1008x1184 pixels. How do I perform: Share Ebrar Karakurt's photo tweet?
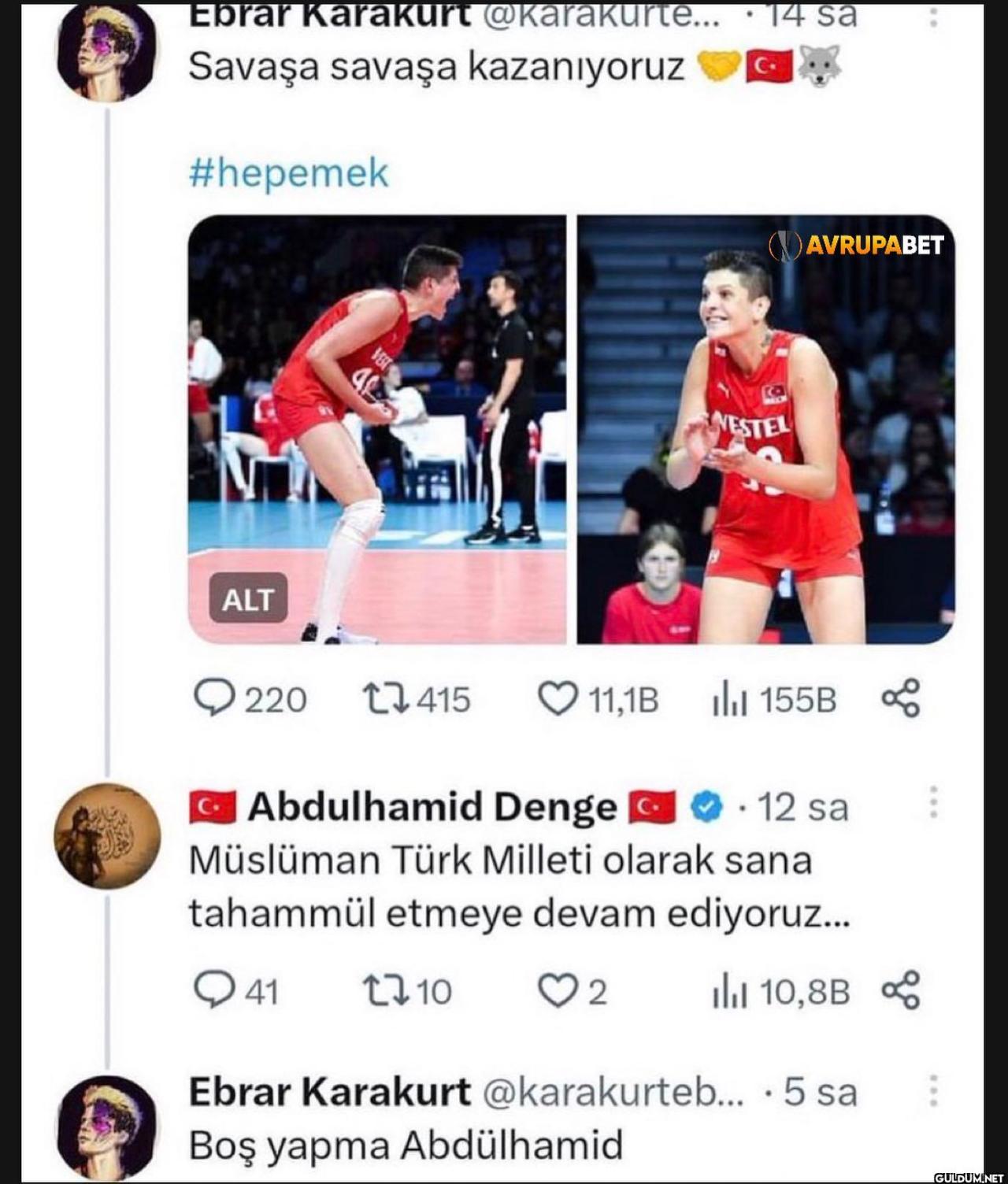[901, 699]
